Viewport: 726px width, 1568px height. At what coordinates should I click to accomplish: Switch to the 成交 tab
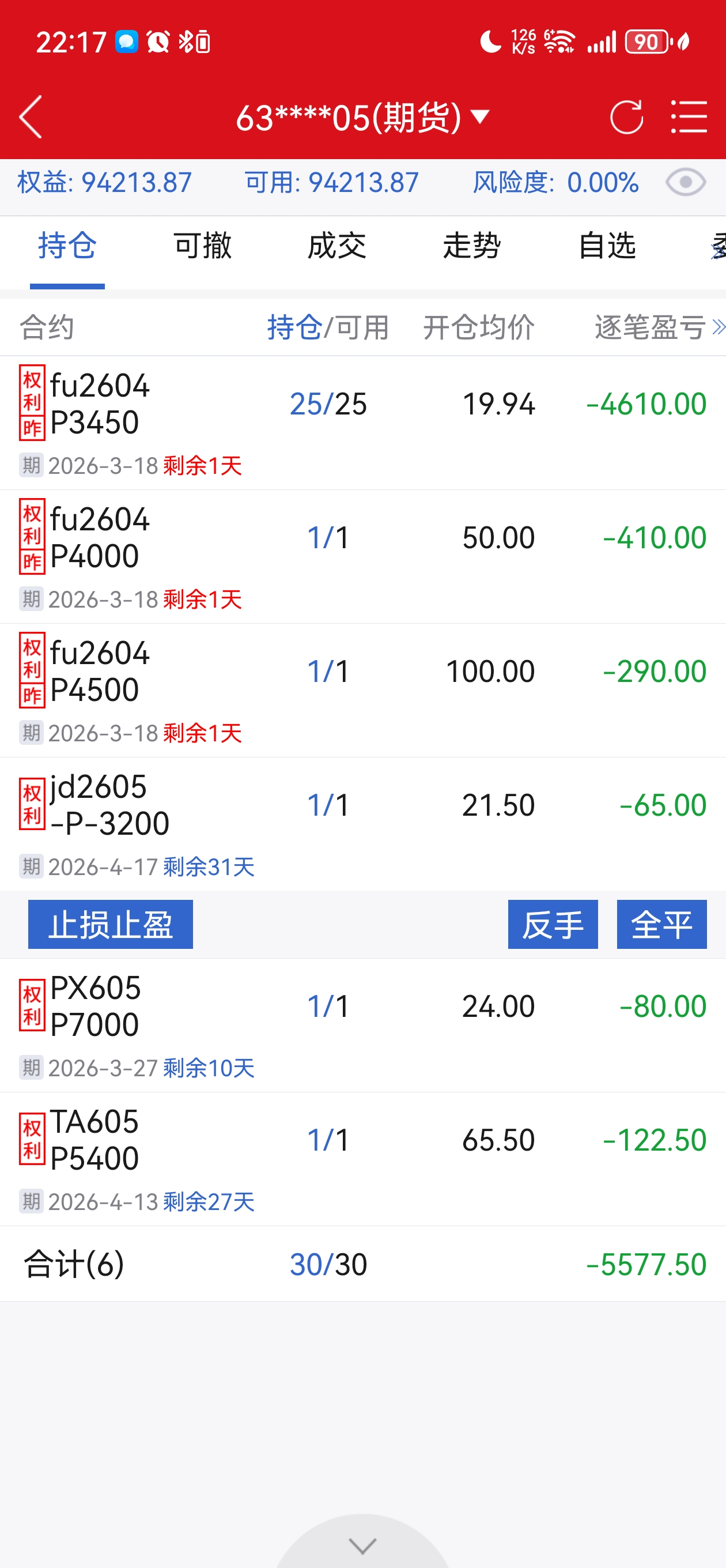click(x=336, y=247)
